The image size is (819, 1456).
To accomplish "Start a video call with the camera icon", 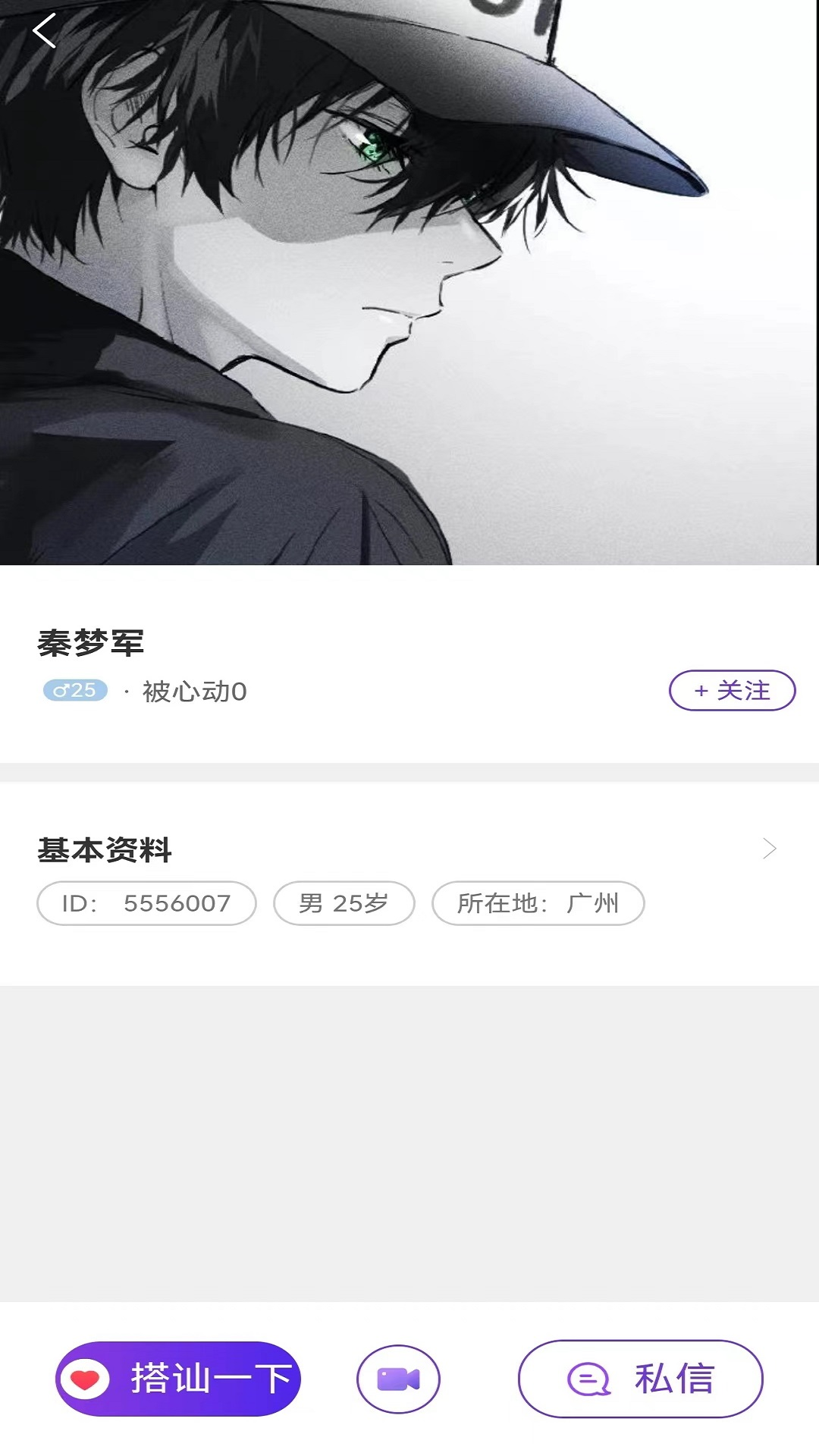I will click(398, 1379).
